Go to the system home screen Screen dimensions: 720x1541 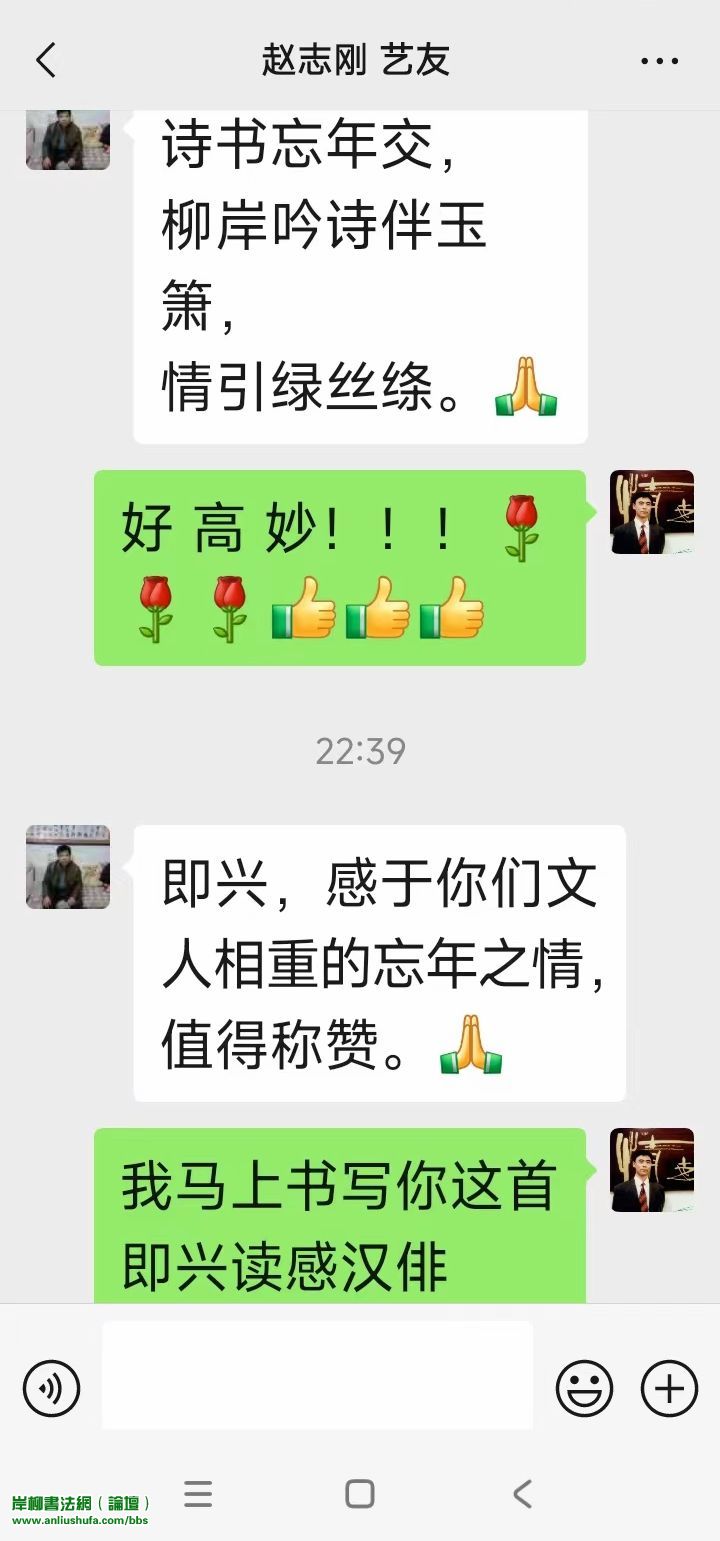pos(360,1494)
